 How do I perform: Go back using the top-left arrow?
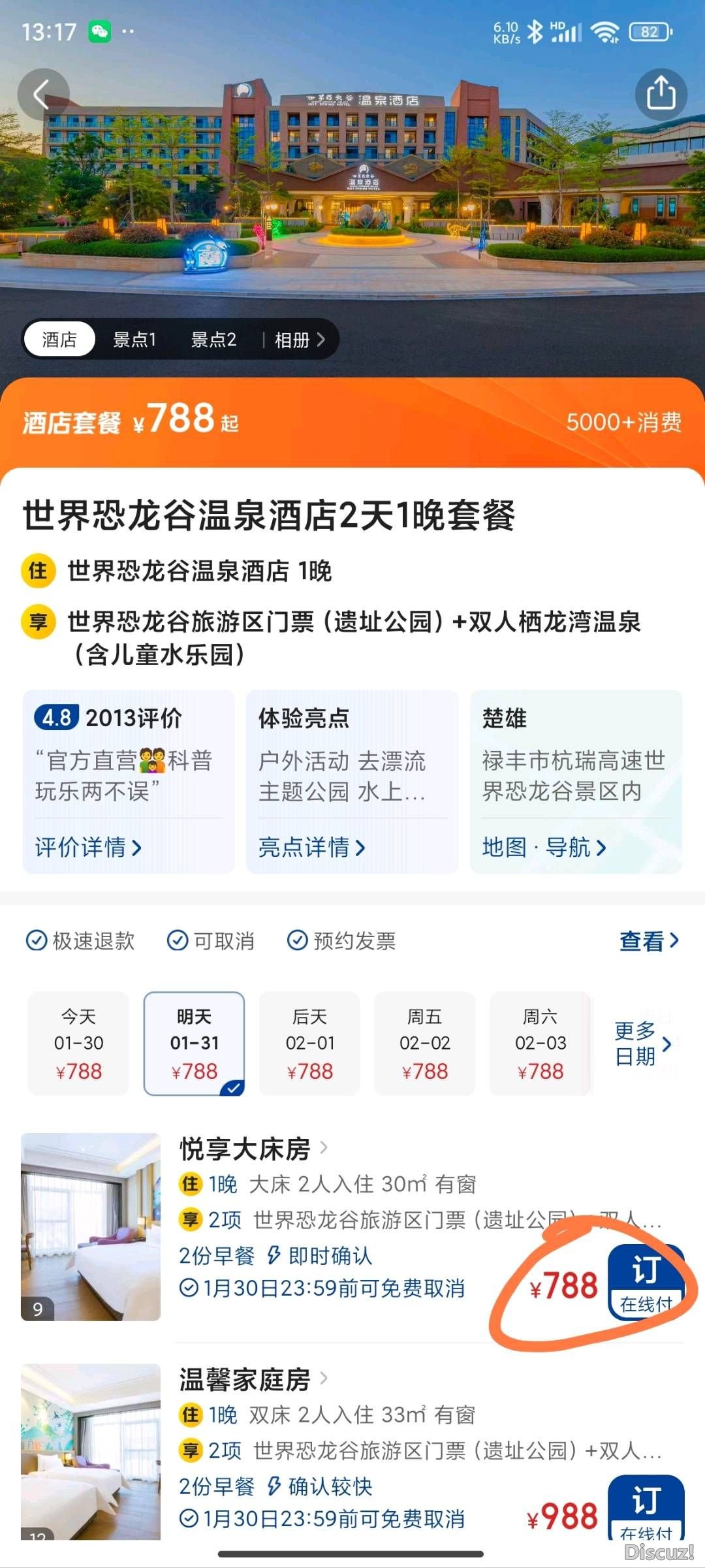coord(43,95)
